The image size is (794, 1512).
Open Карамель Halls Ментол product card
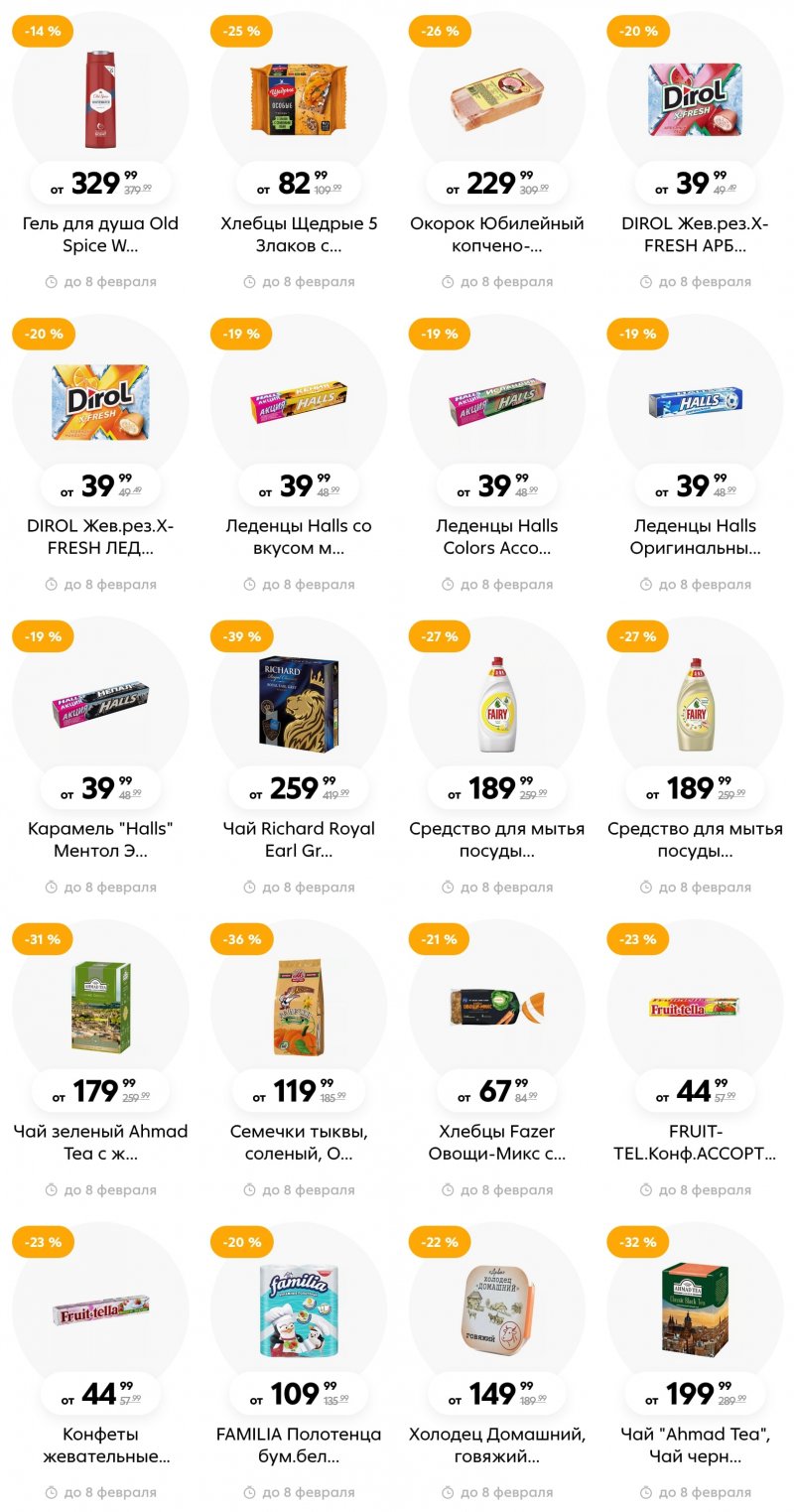(100, 705)
